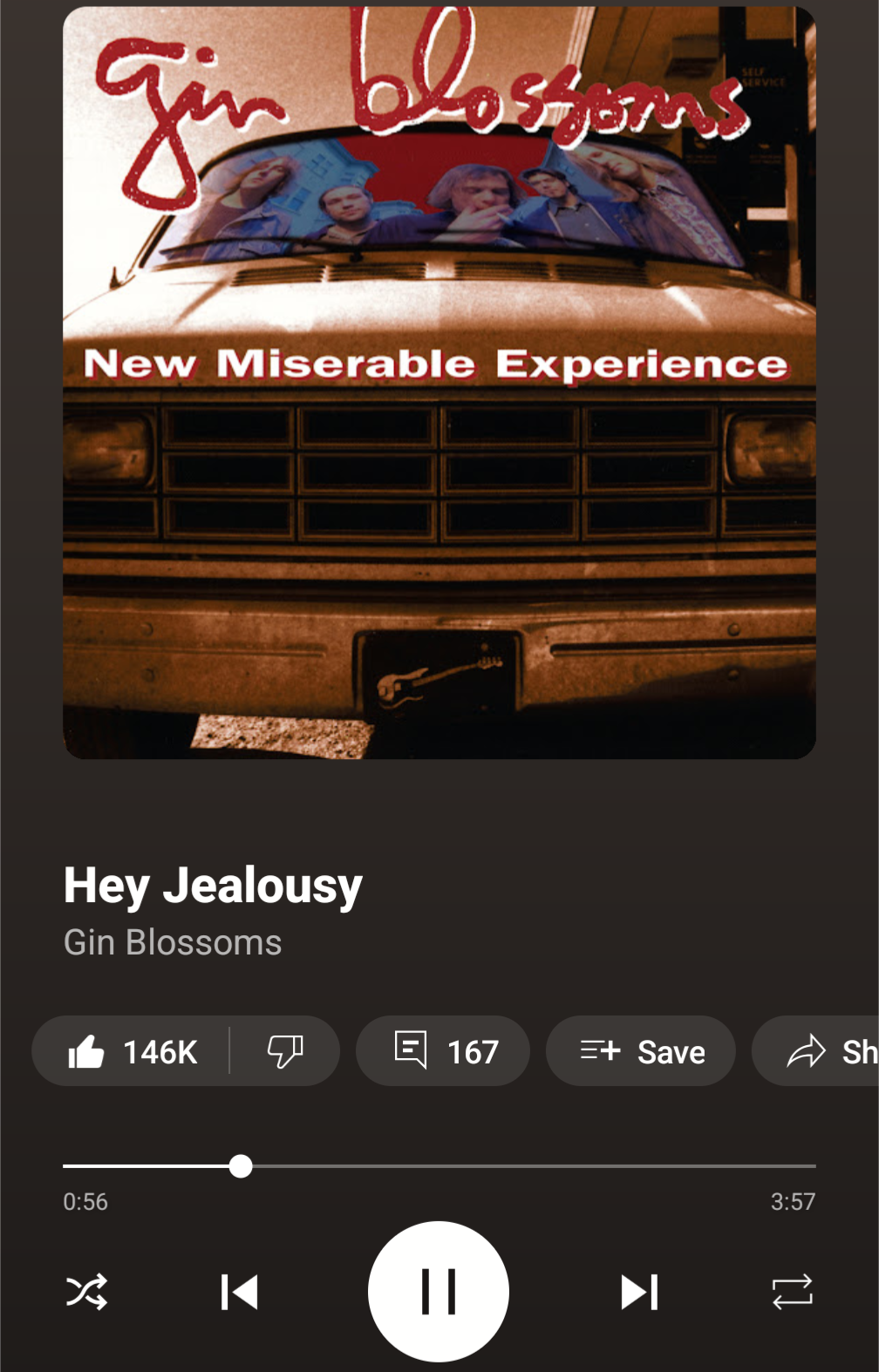Skip to the next track
This screenshot has height=1372, width=879.
(x=639, y=1292)
